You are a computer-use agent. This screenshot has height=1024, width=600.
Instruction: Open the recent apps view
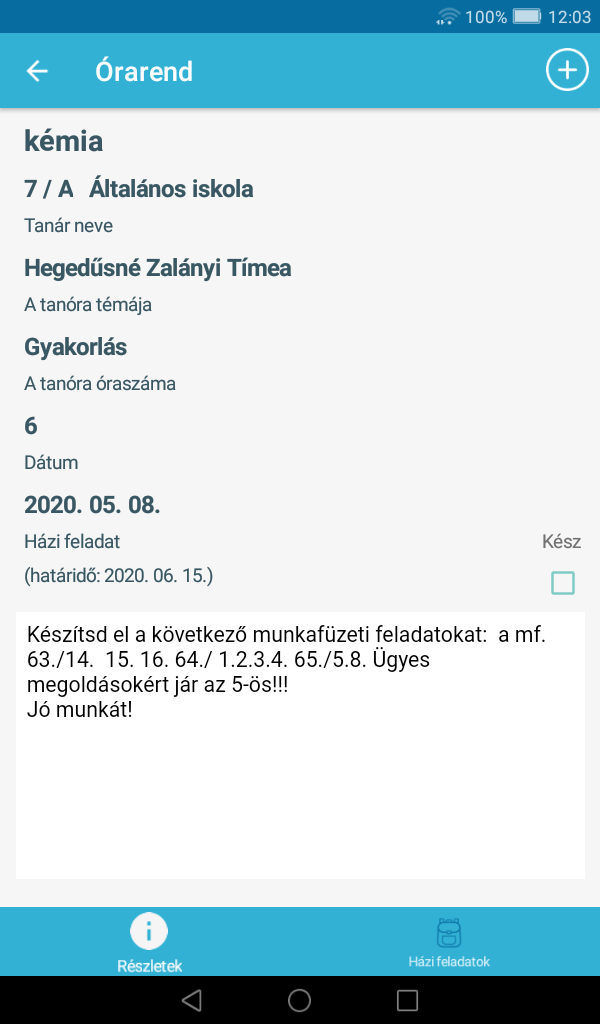click(407, 1000)
